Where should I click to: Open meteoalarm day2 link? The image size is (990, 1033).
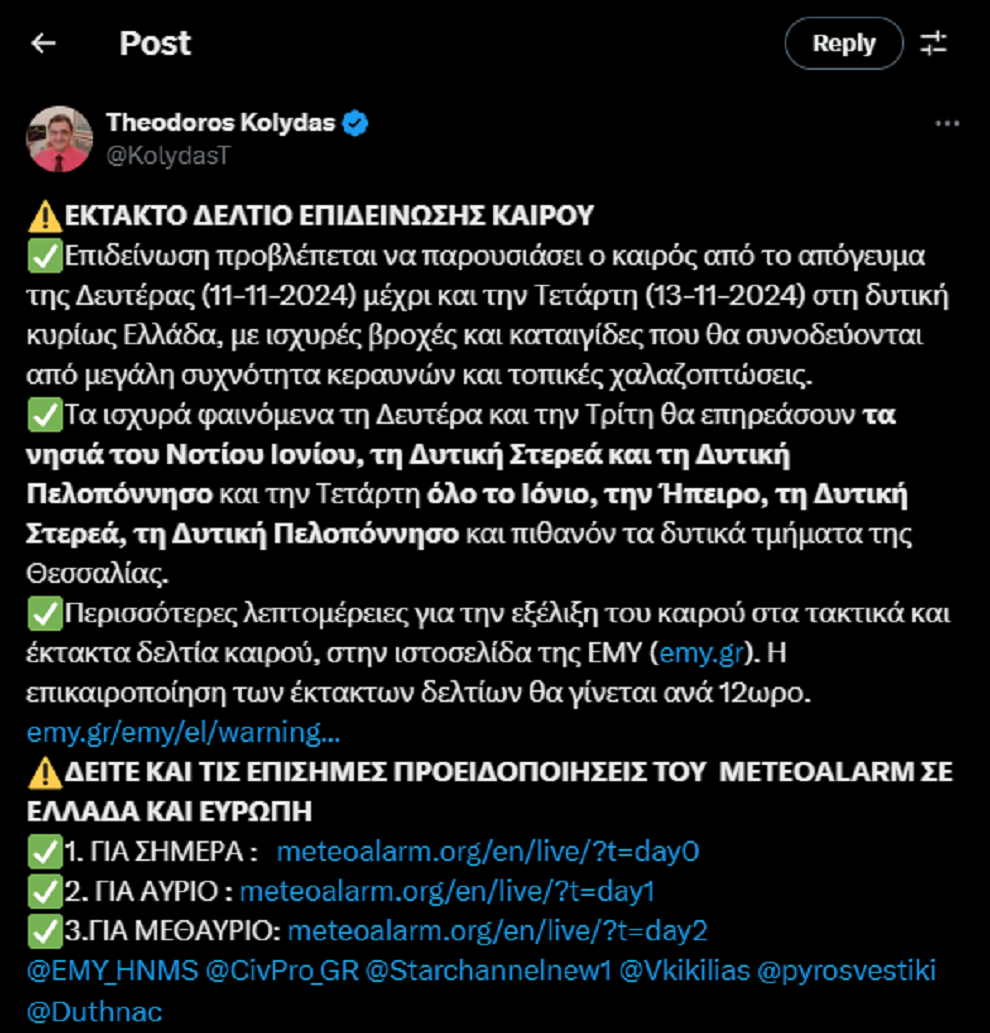tap(497, 931)
